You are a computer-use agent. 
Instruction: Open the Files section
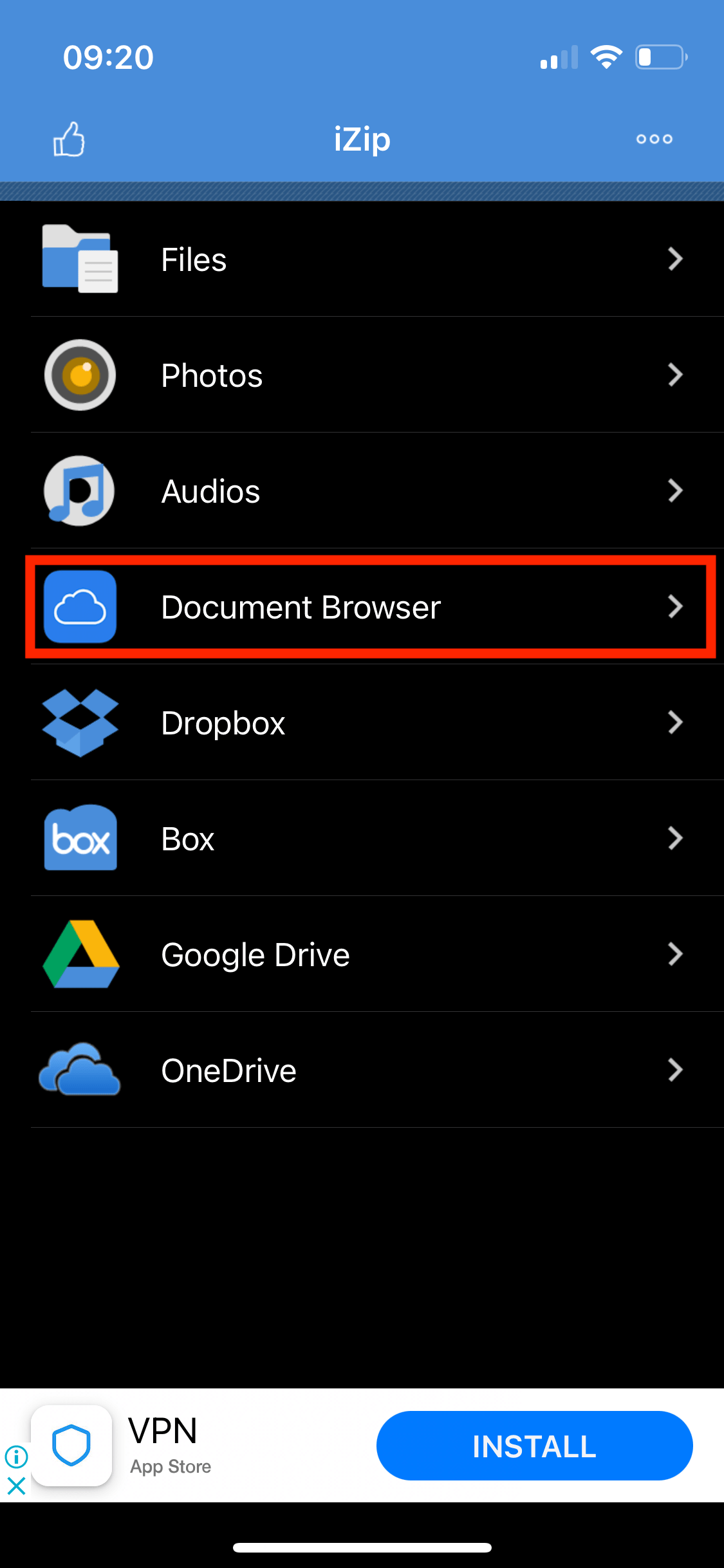pos(360,259)
